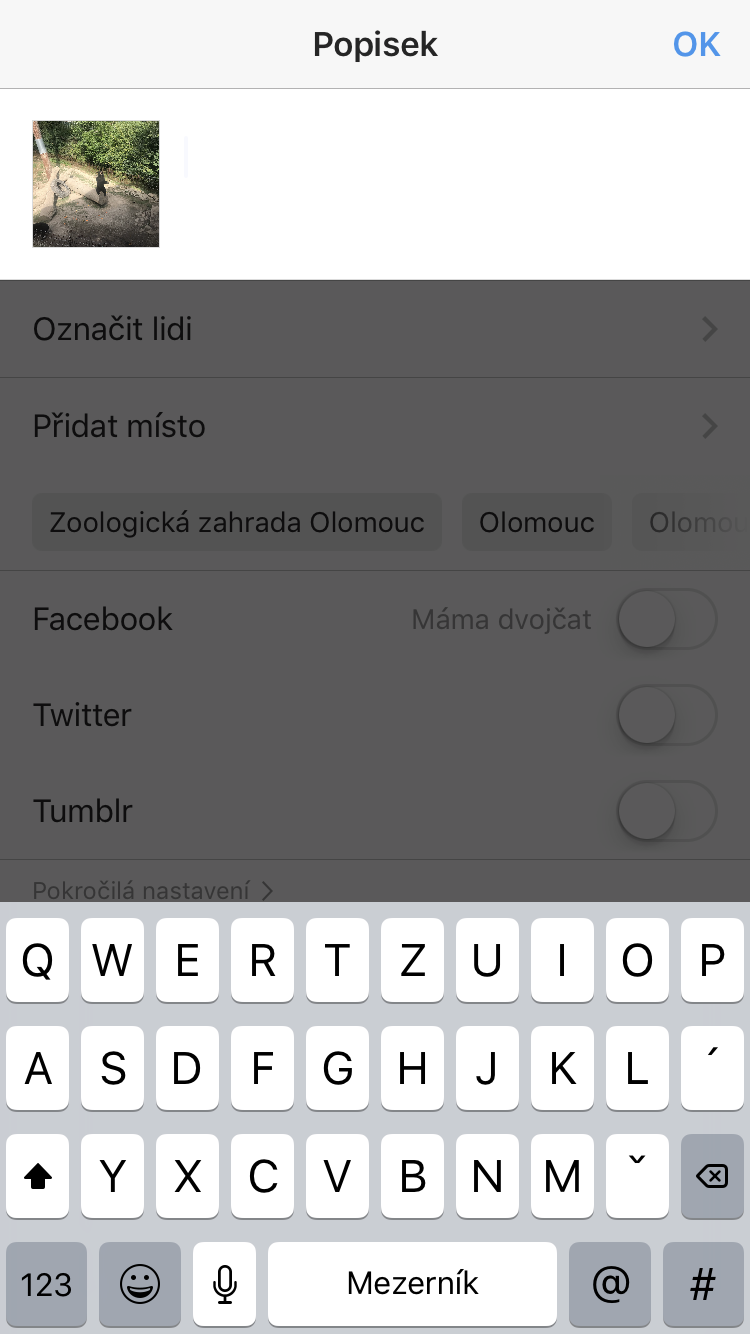Enable sharing to Twitter
Image resolution: width=750 pixels, height=1334 pixels.
666,715
